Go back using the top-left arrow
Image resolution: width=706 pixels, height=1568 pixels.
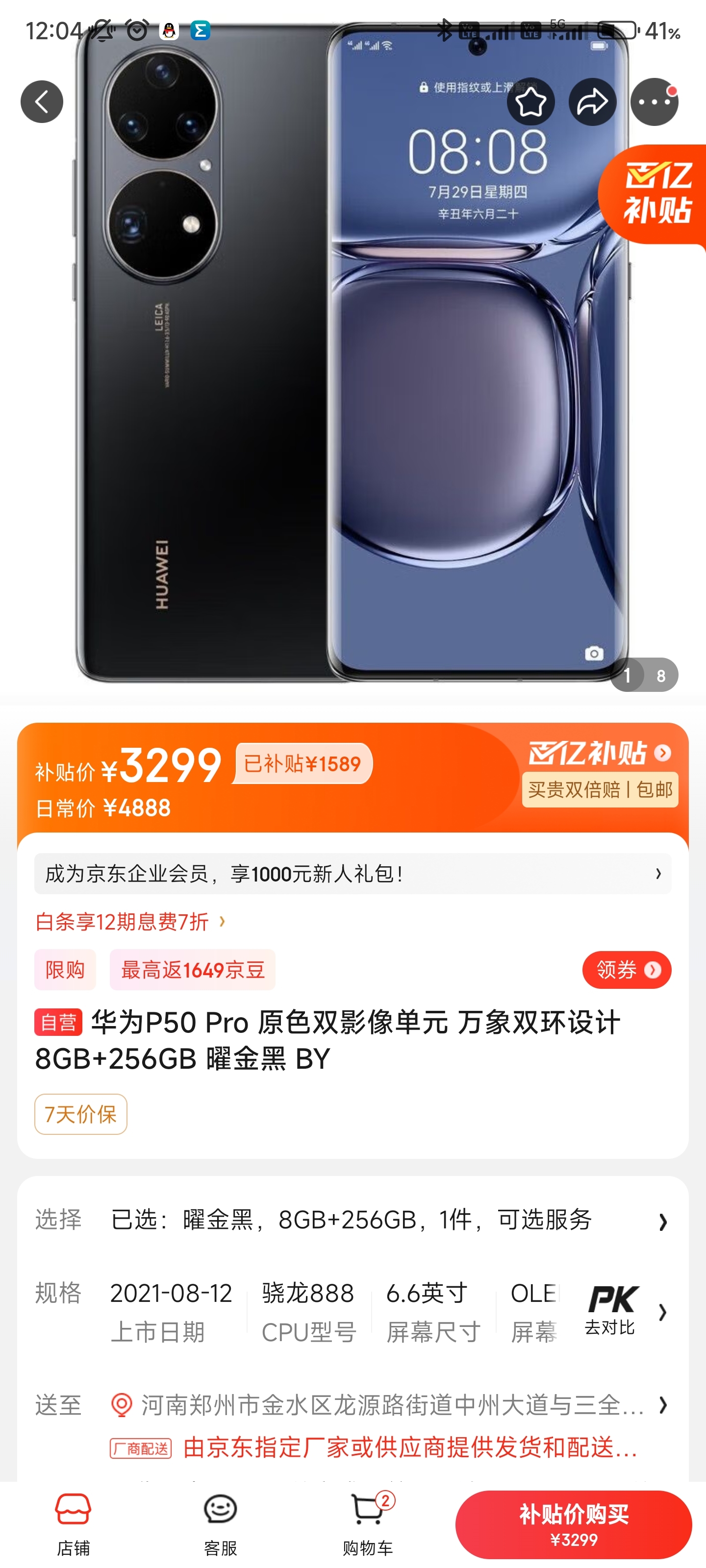[41, 101]
